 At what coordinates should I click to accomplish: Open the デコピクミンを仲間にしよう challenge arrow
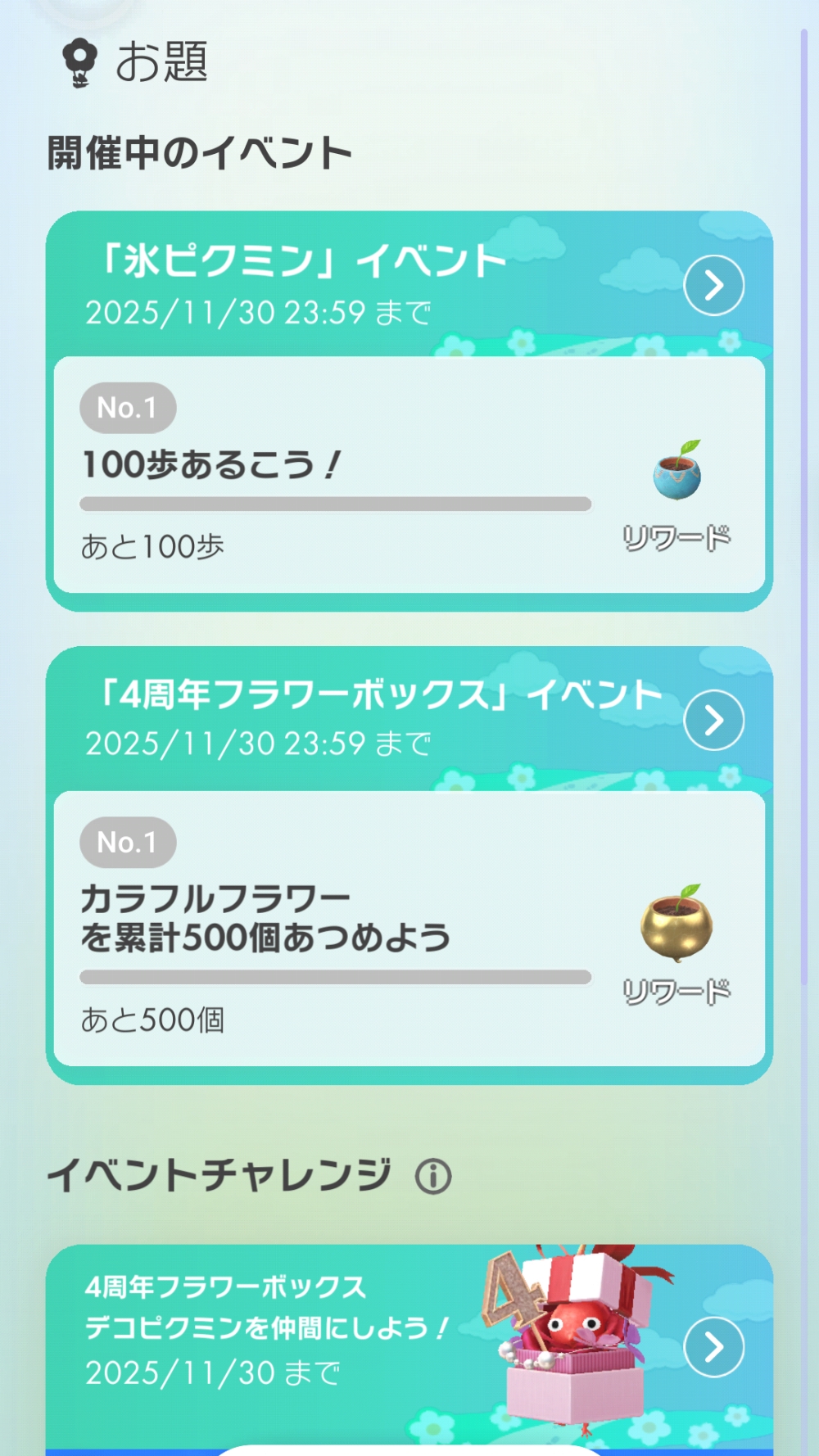click(713, 1347)
